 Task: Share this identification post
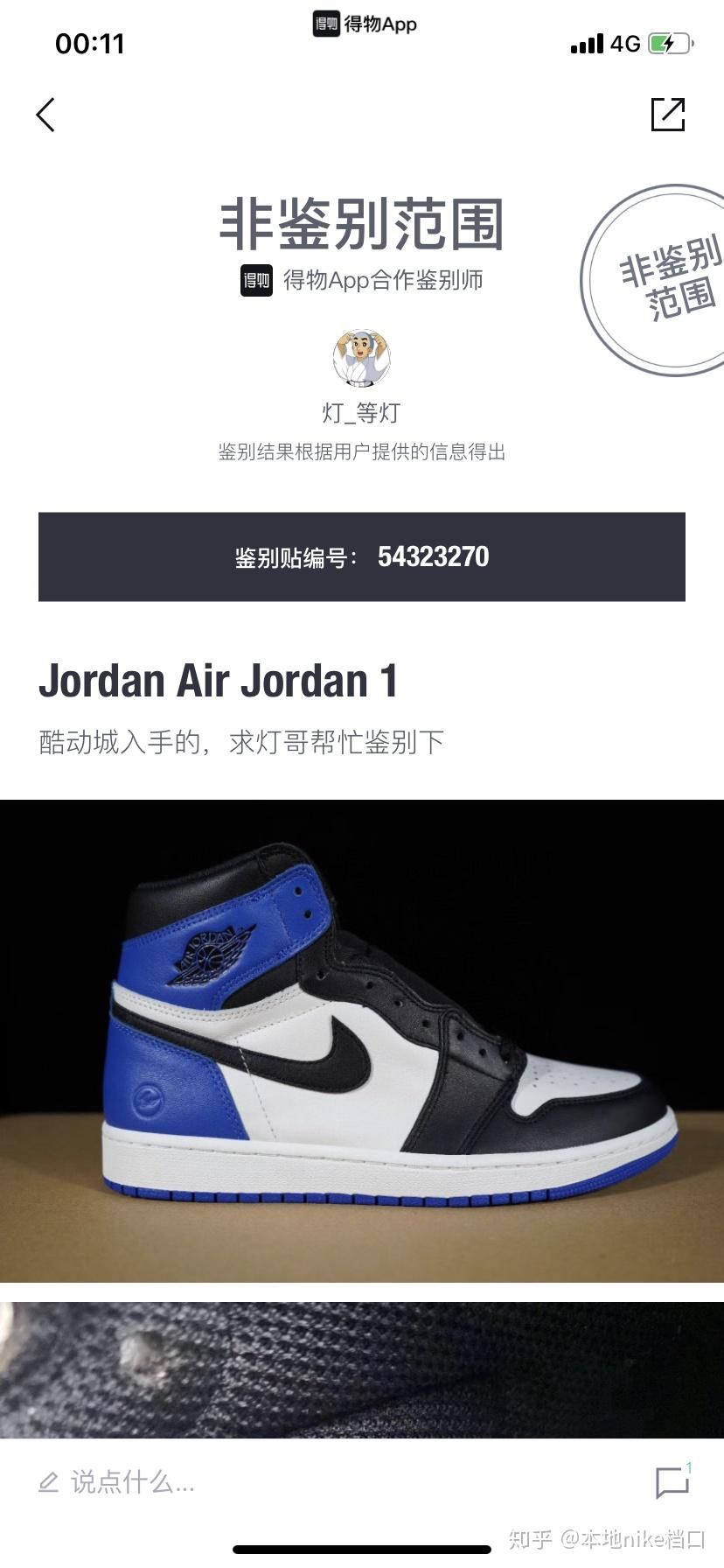[668, 115]
